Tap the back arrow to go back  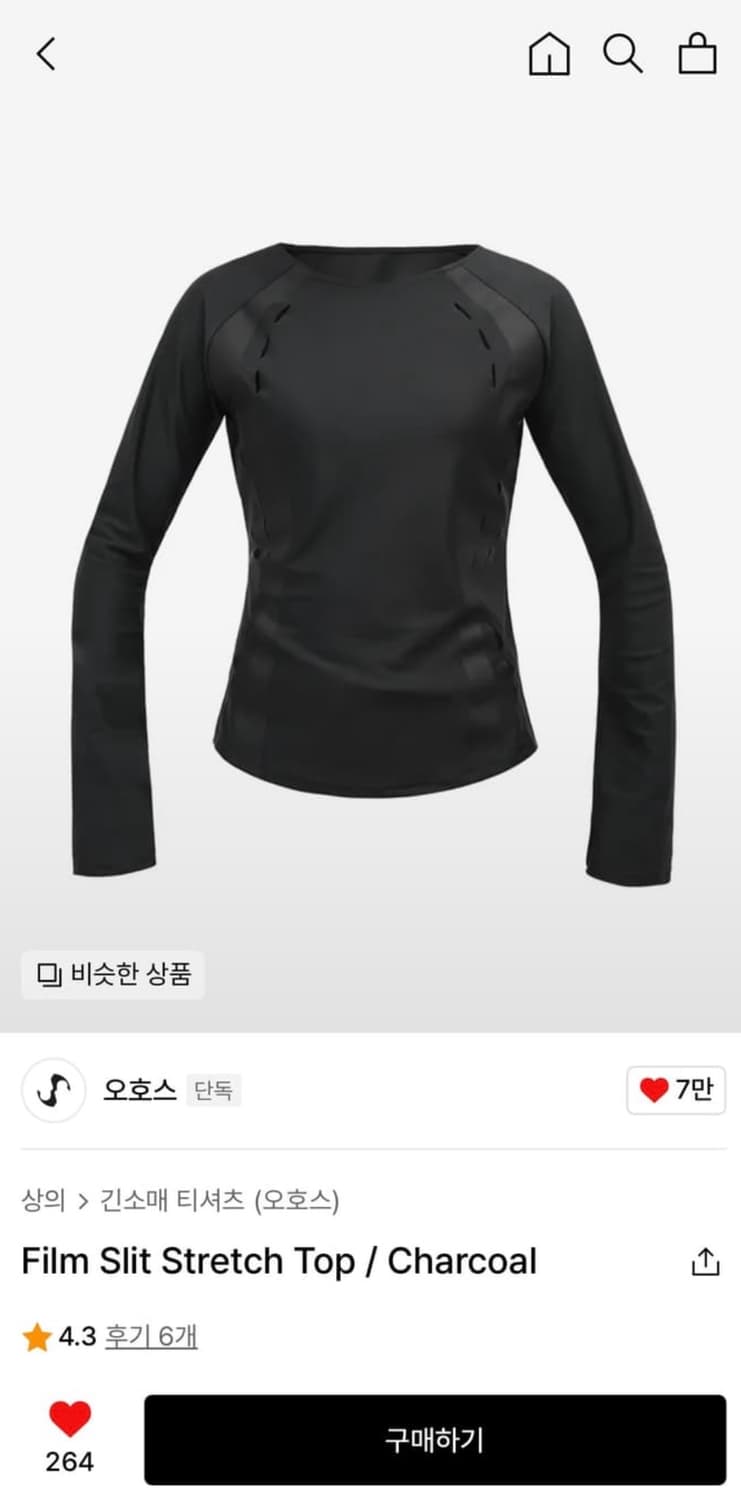44,55
